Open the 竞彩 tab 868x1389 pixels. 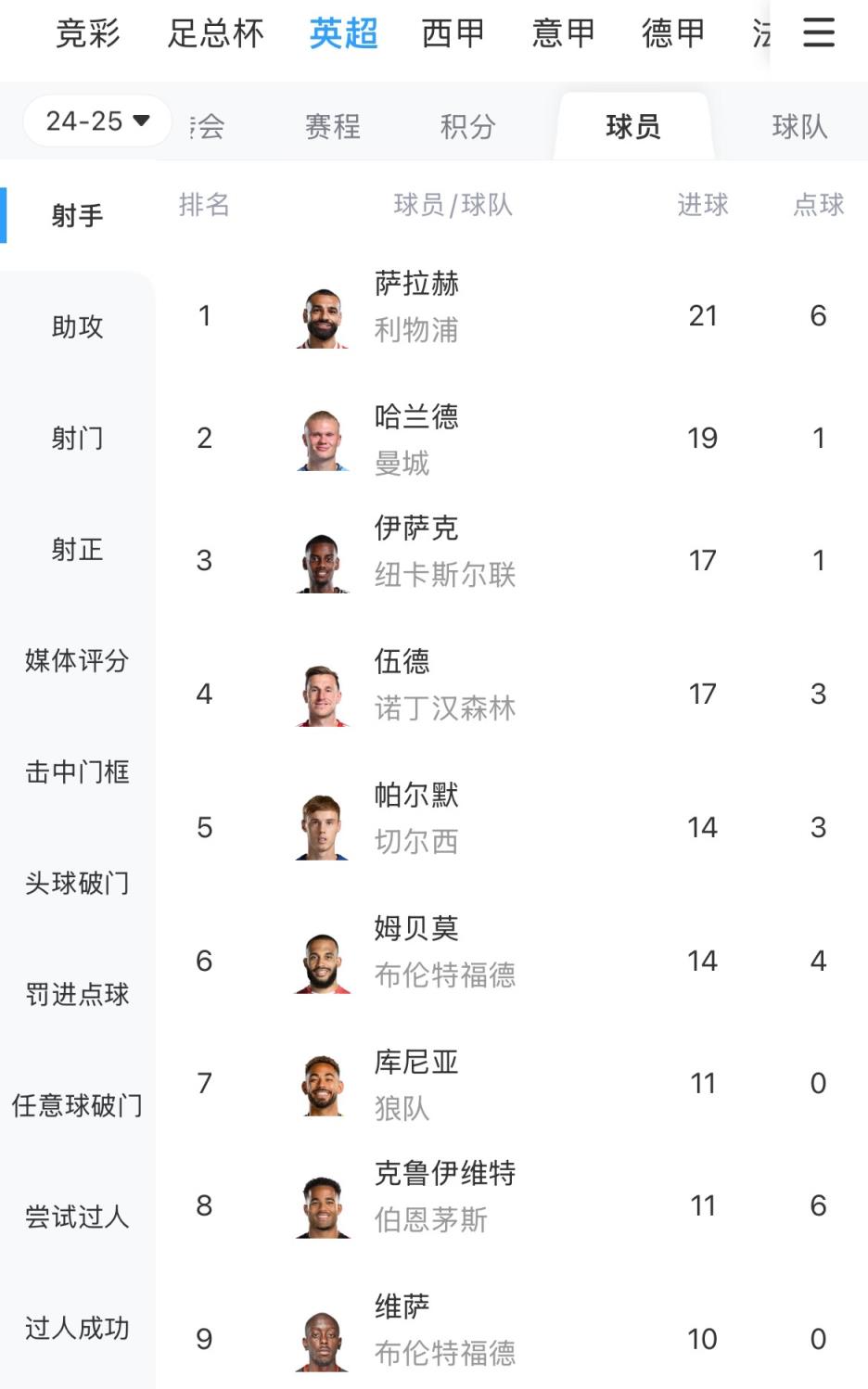[x=88, y=33]
